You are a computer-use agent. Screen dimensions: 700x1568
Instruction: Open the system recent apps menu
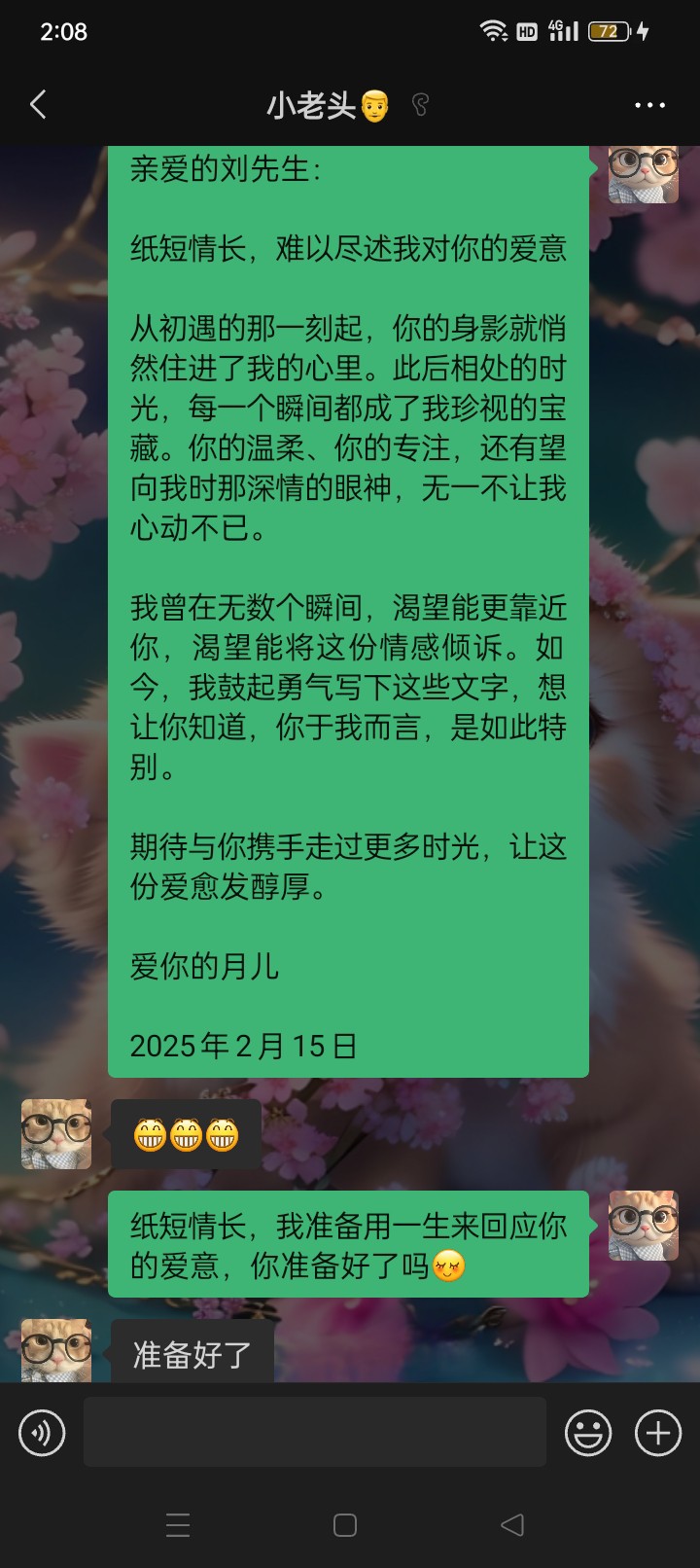click(x=178, y=1524)
